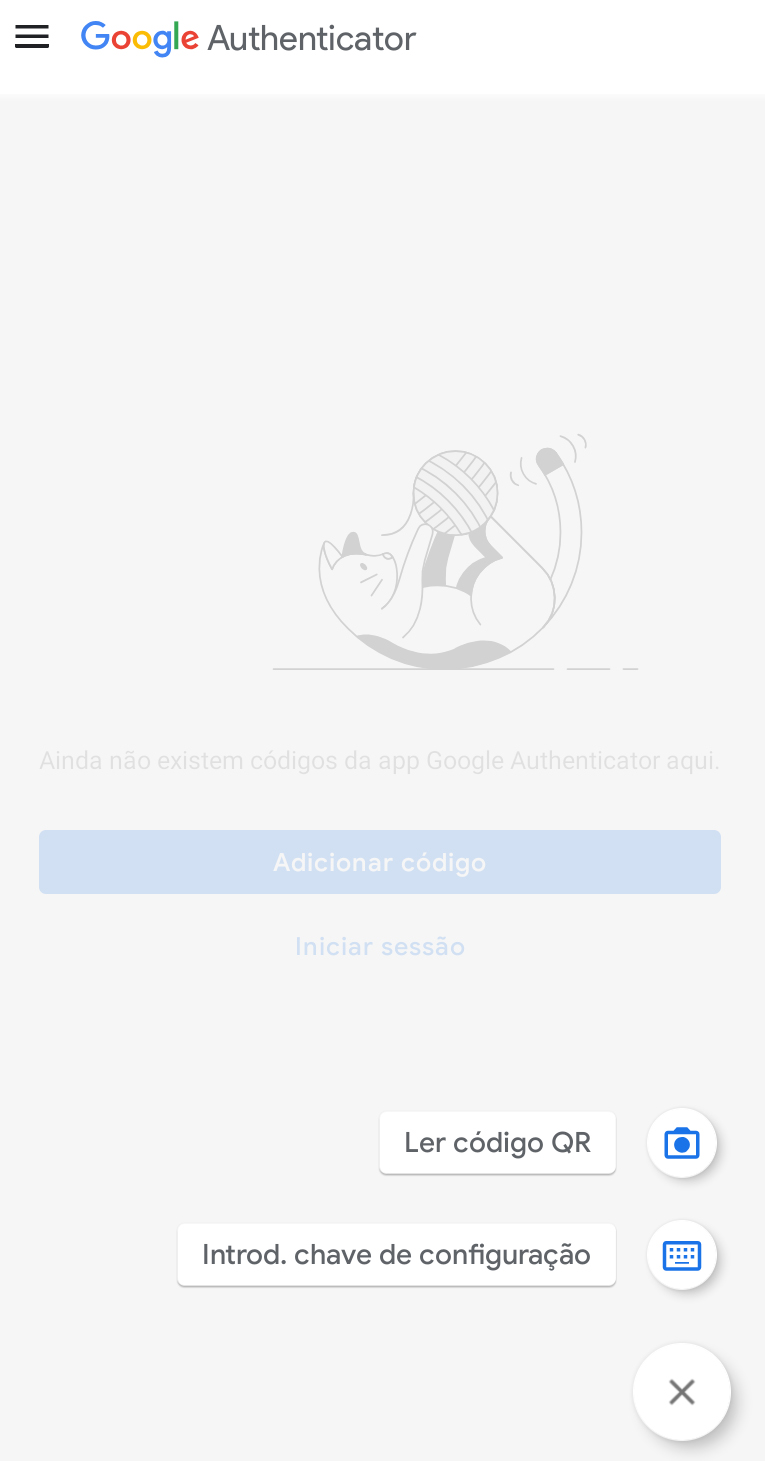Close the expanded add-code menu
The image size is (765, 1461).
[682, 1392]
